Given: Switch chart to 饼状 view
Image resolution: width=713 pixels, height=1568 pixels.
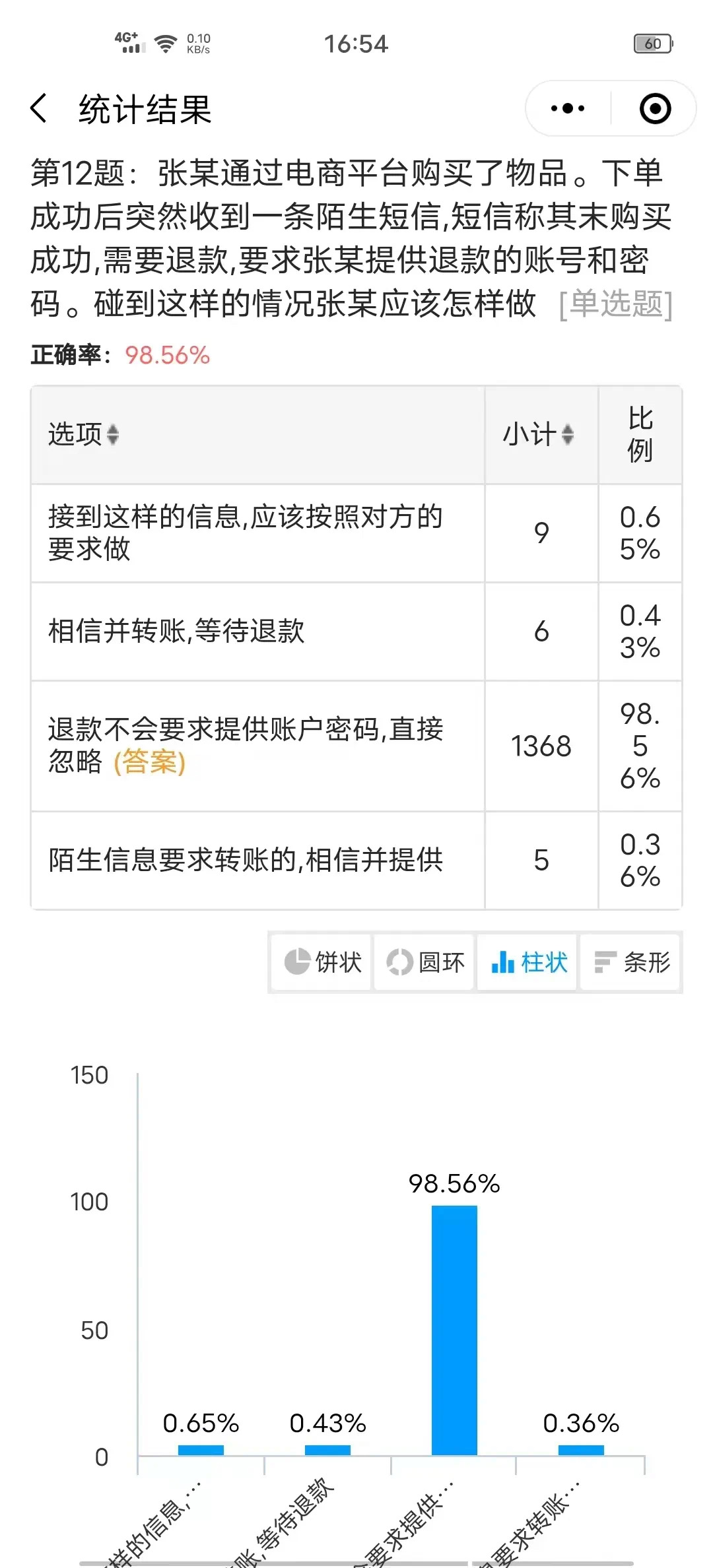Looking at the screenshot, I should [x=322, y=962].
